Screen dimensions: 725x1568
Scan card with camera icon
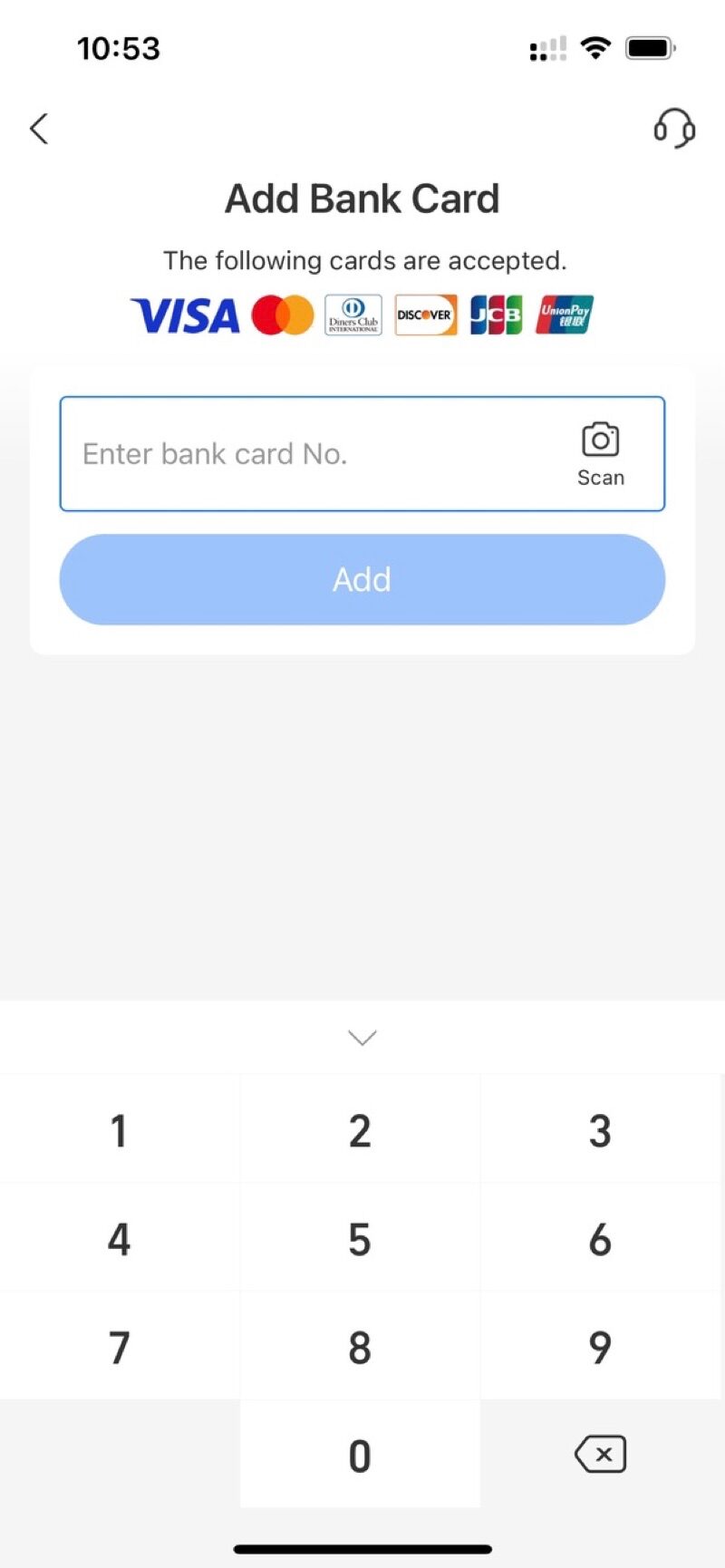point(601,453)
